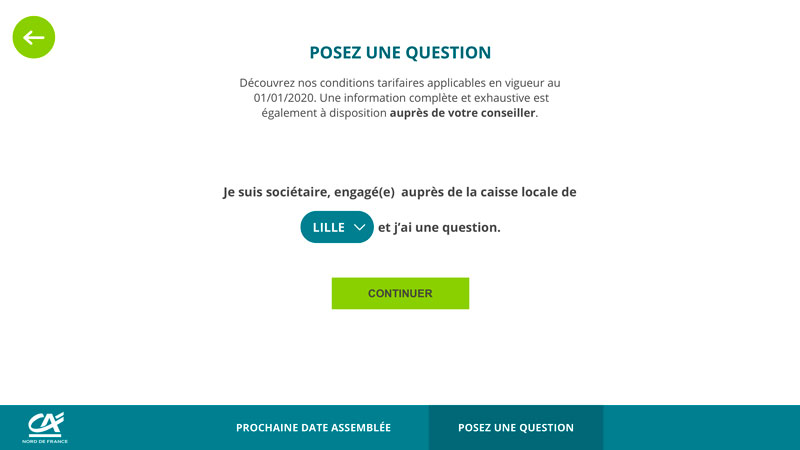Tap the CONTINUER button

(400, 293)
